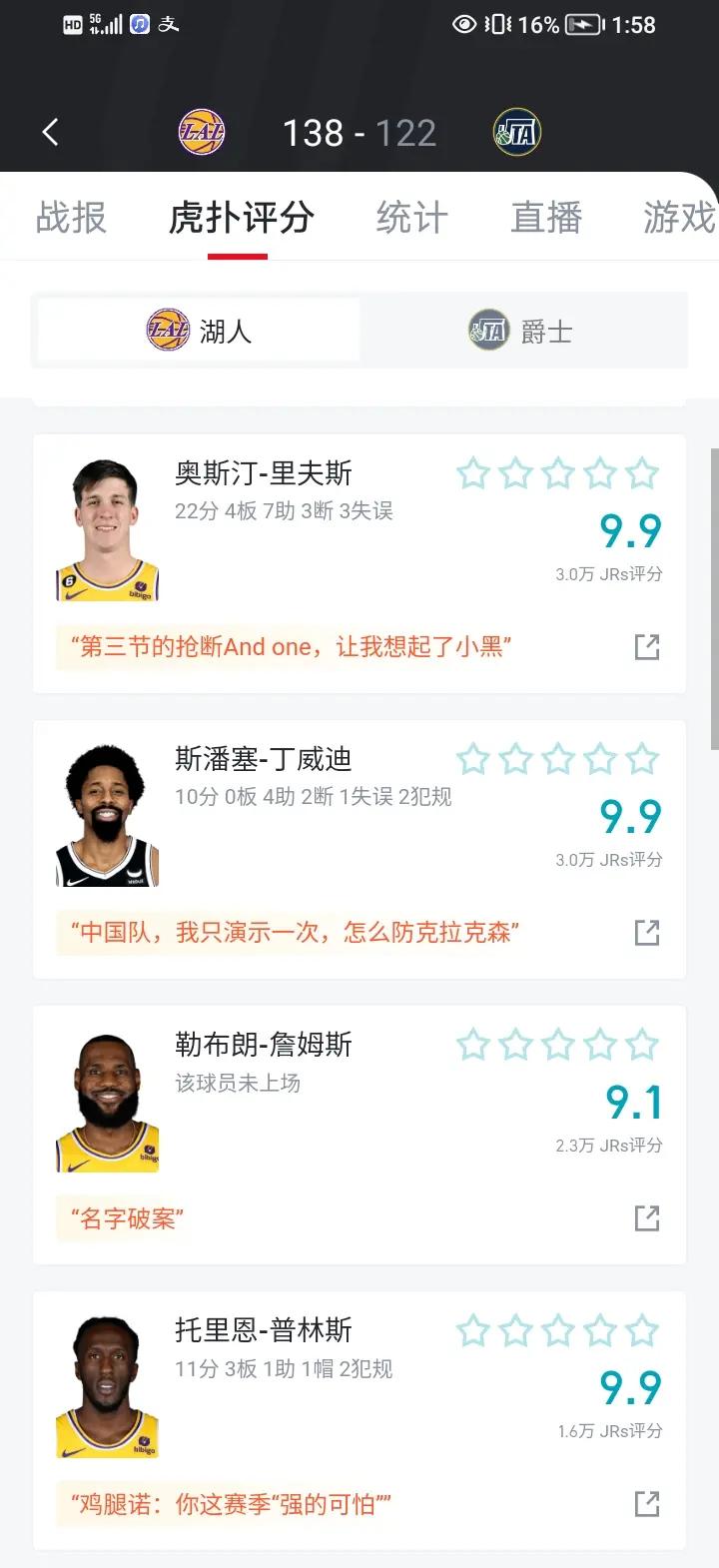Open the music player icon in the status bar
The image size is (719, 1568).
point(138,24)
